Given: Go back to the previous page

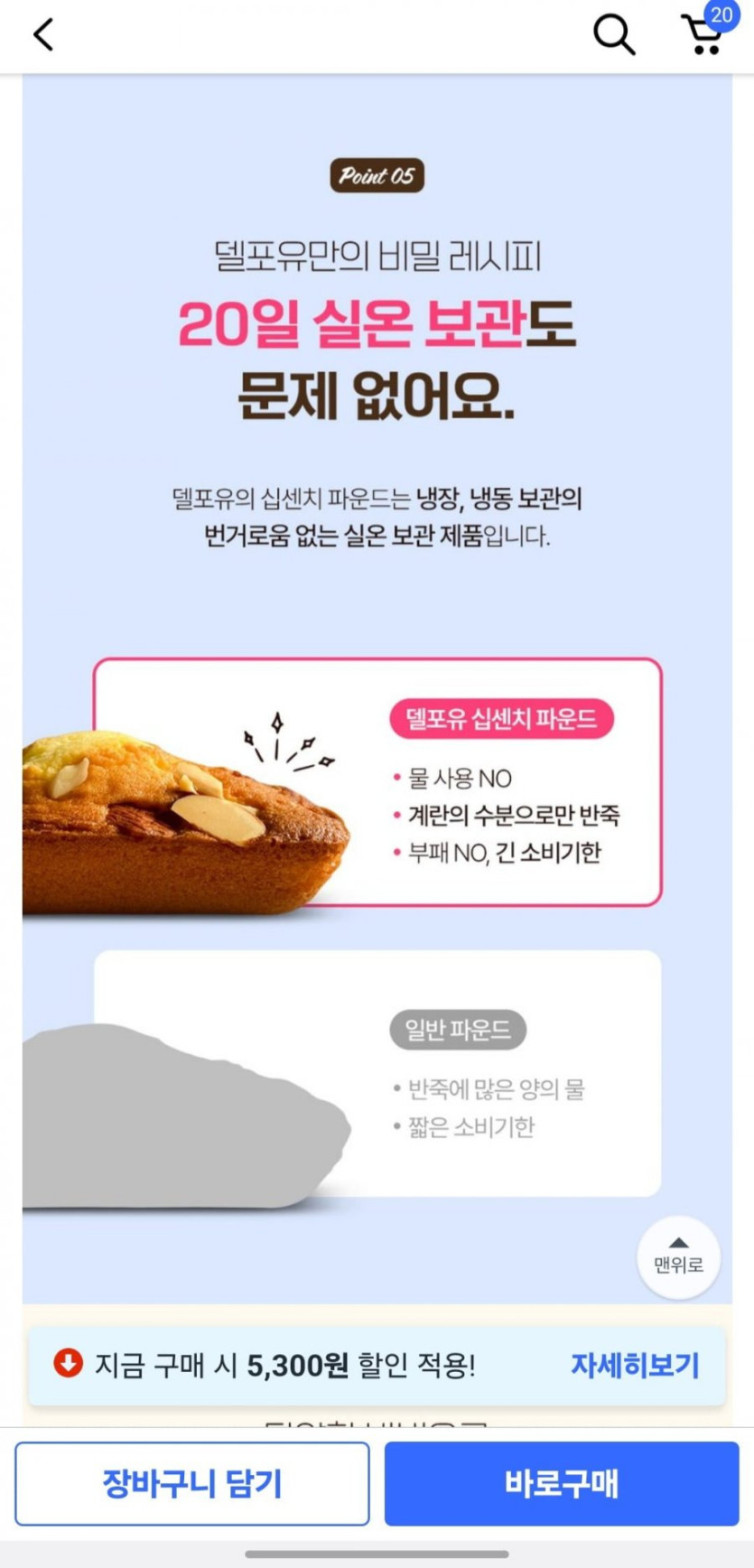Looking at the screenshot, I should coord(43,35).
